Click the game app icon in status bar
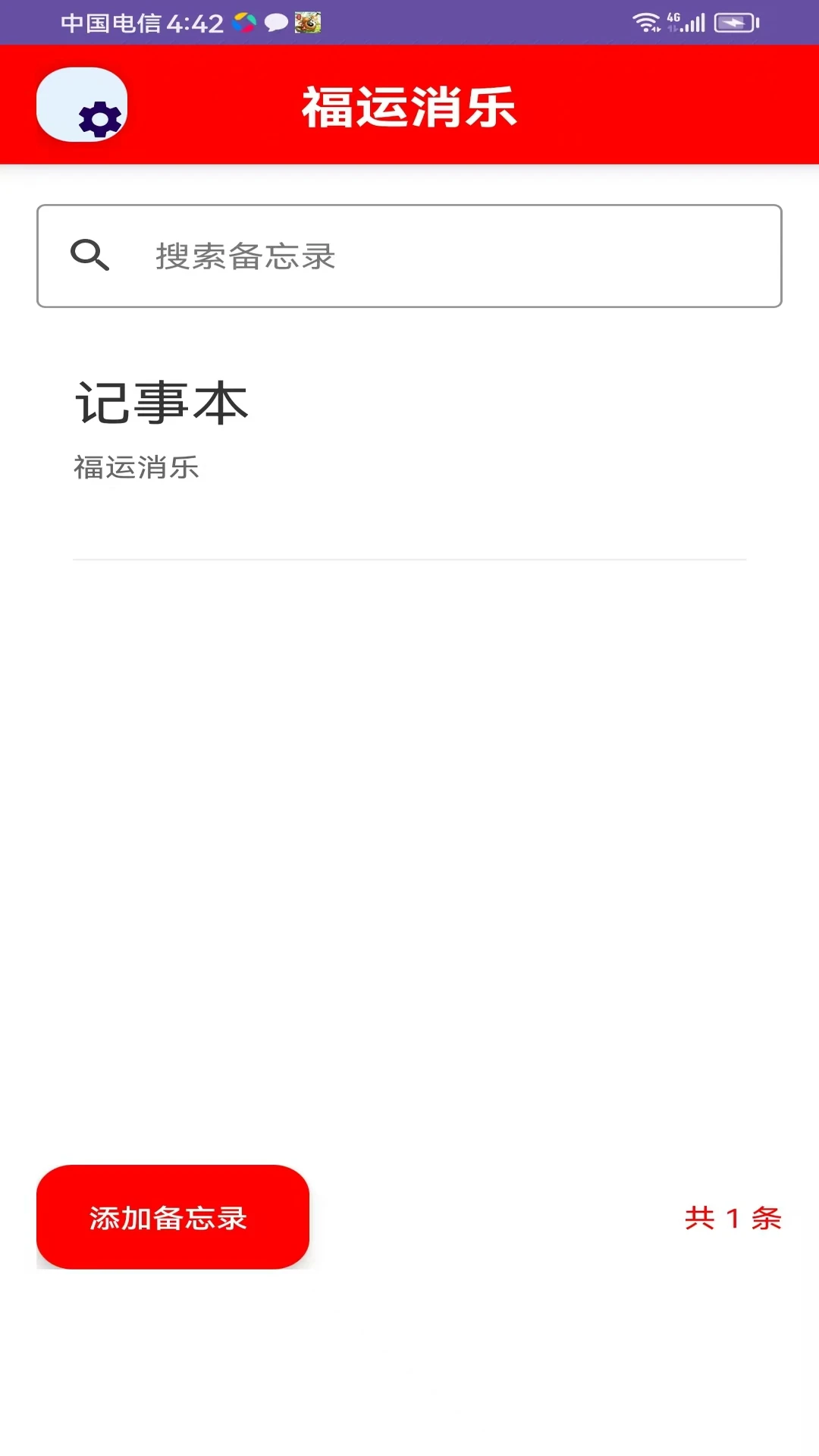Screen dimensions: 819x1456 tap(306, 21)
